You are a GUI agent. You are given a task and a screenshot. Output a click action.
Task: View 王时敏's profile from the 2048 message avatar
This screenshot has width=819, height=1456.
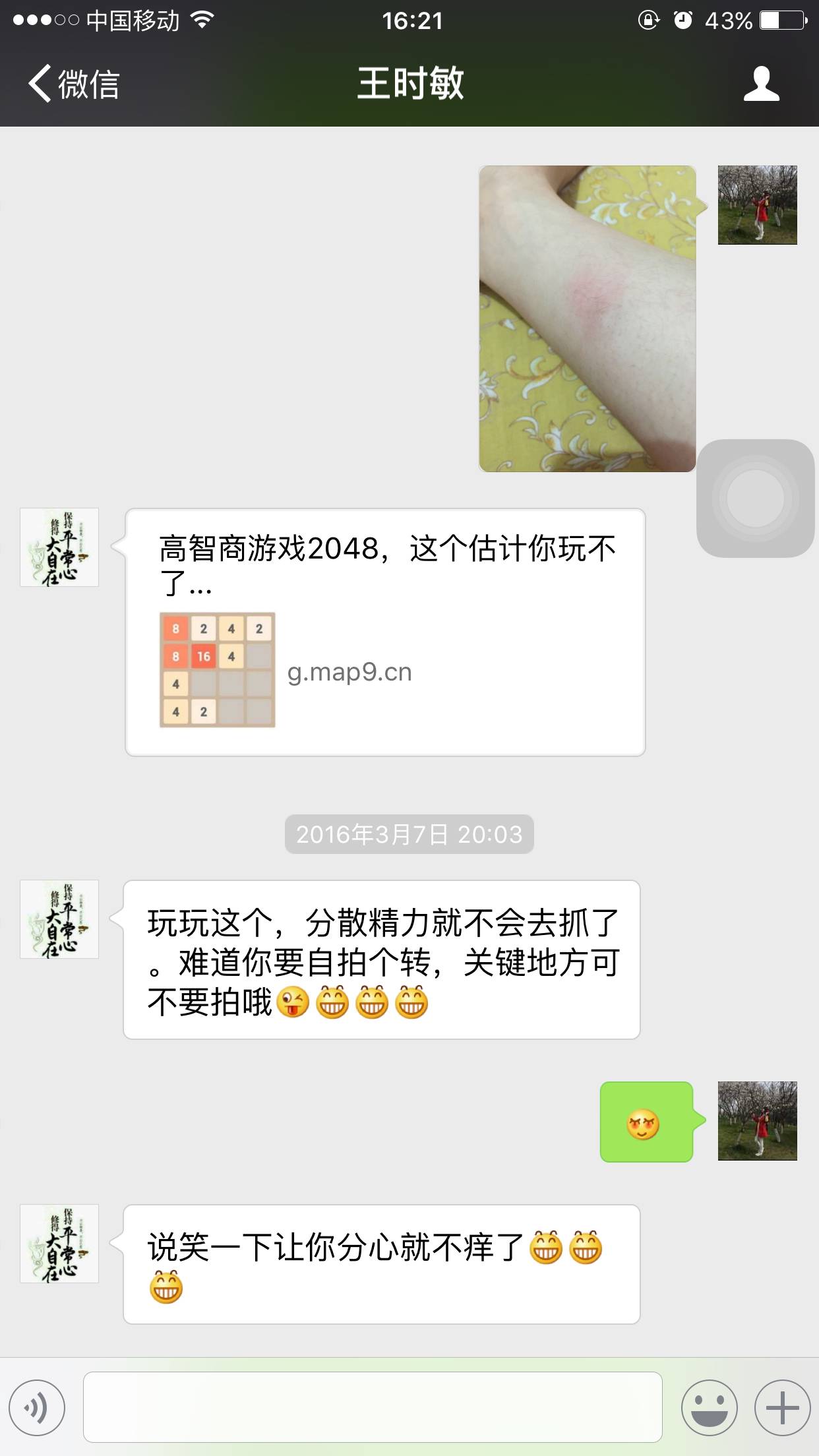point(59,547)
